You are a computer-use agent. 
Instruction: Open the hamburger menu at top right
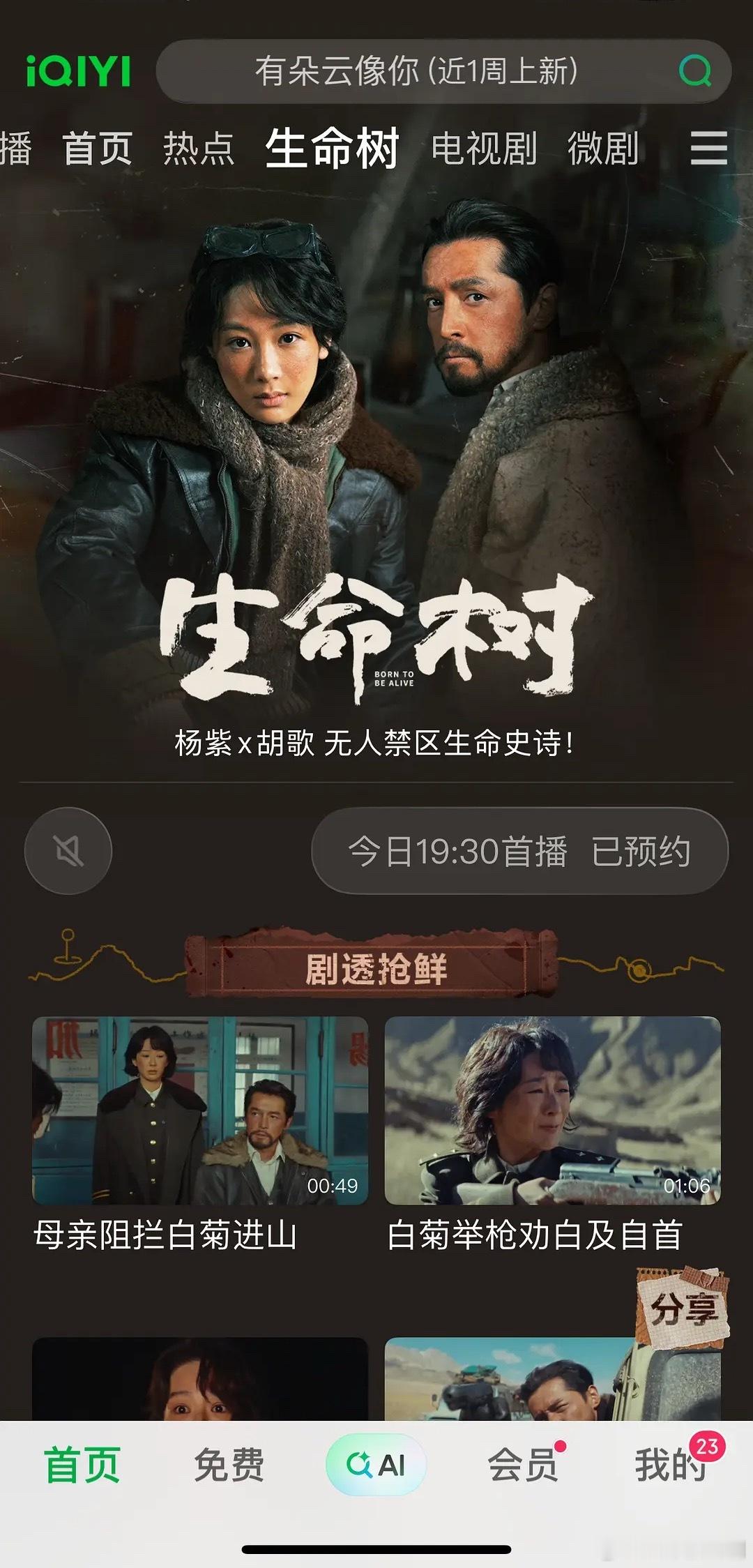click(x=708, y=149)
